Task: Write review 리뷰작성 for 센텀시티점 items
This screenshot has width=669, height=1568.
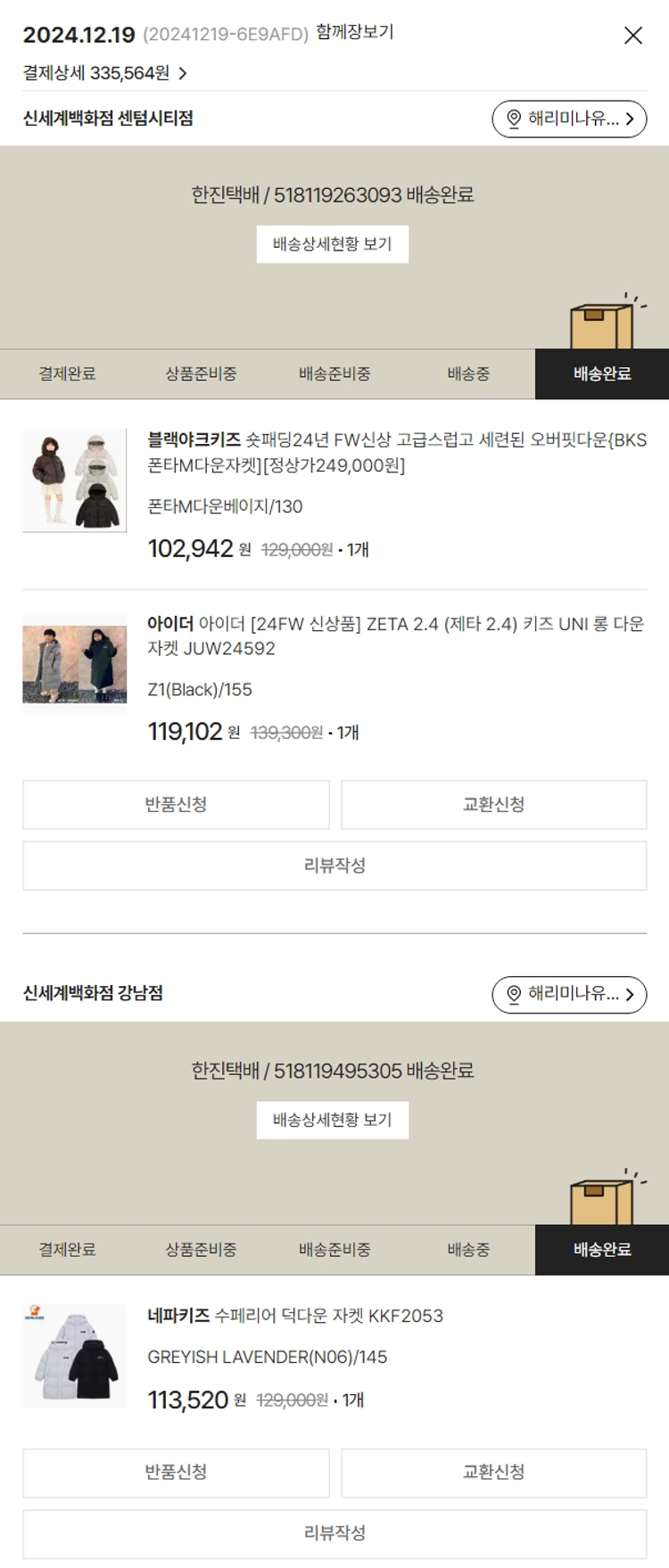Action: coord(334,866)
